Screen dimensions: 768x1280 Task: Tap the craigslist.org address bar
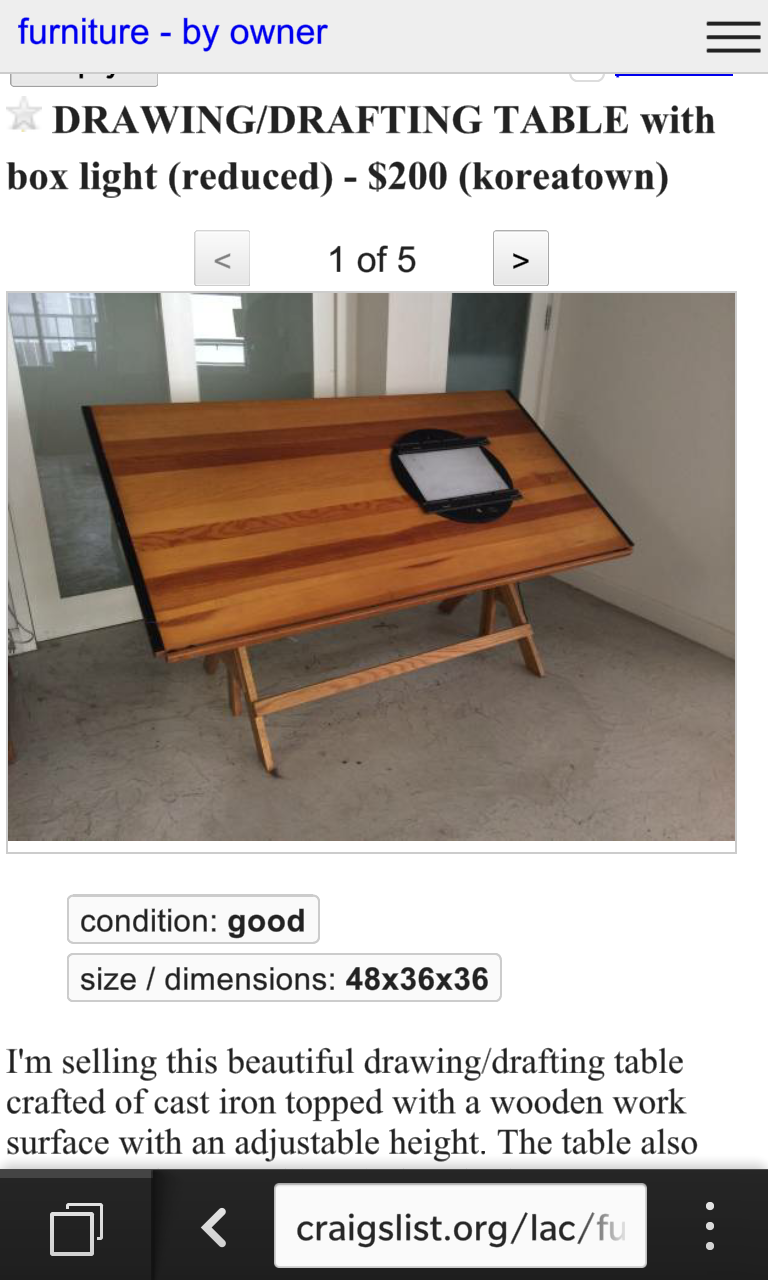(x=460, y=1226)
